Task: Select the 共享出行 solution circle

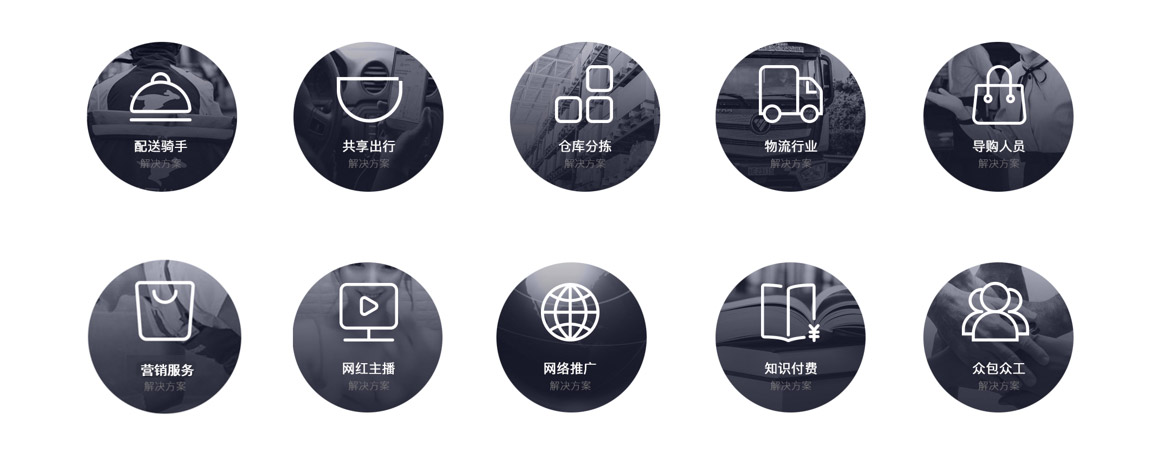Action: (x=368, y=117)
